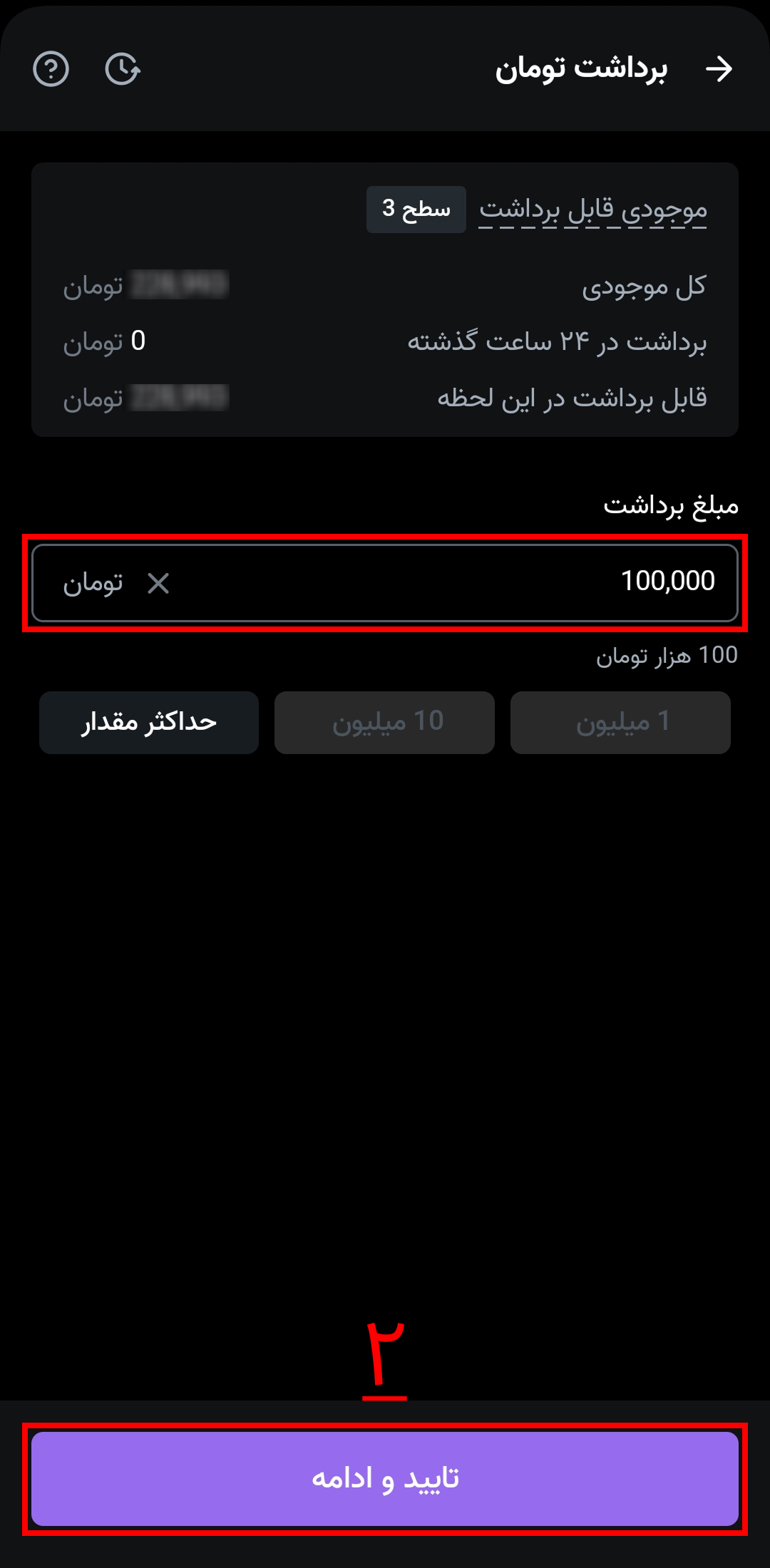Focus the مبلغ برداشت amount field
Screen dimensions: 770x1568
[x=442, y=582]
